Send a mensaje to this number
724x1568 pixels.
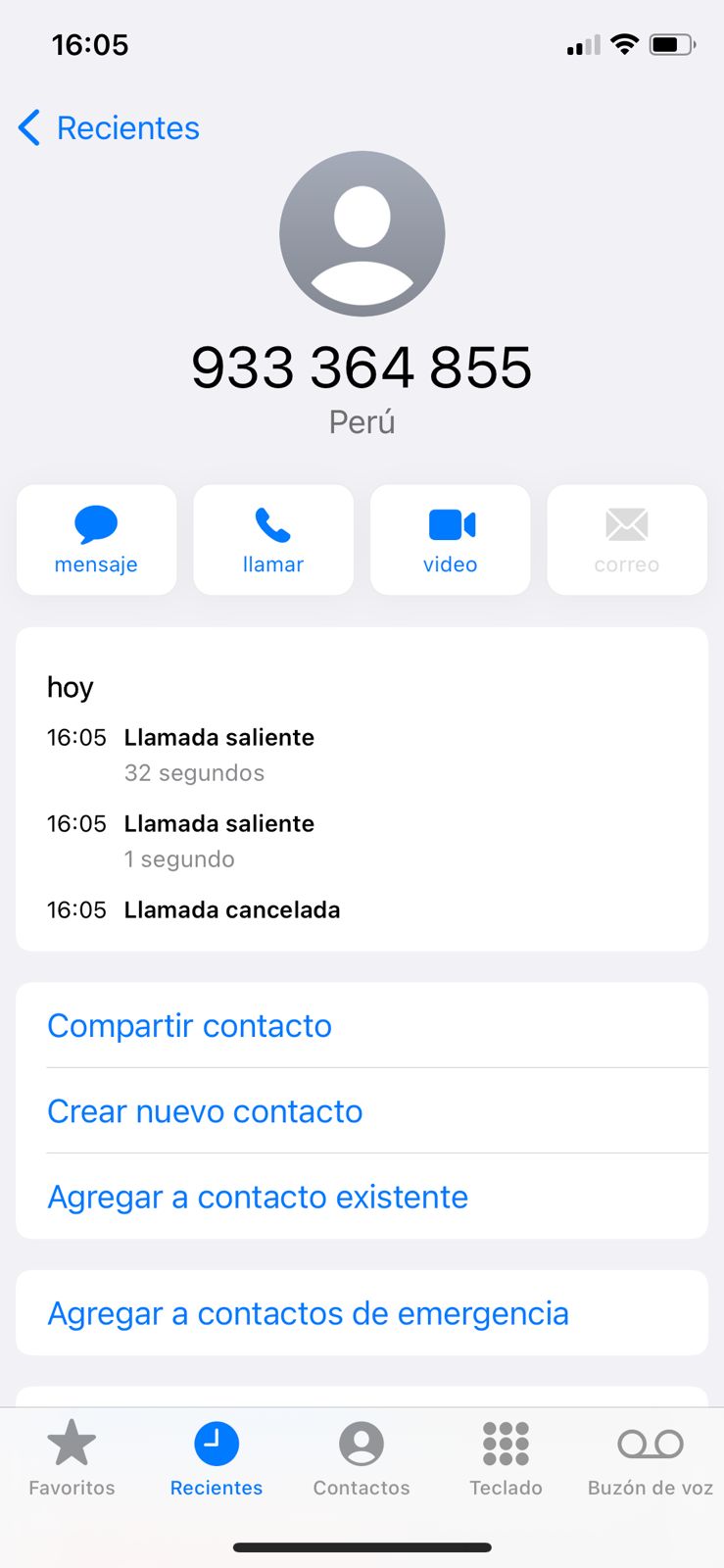[96, 540]
